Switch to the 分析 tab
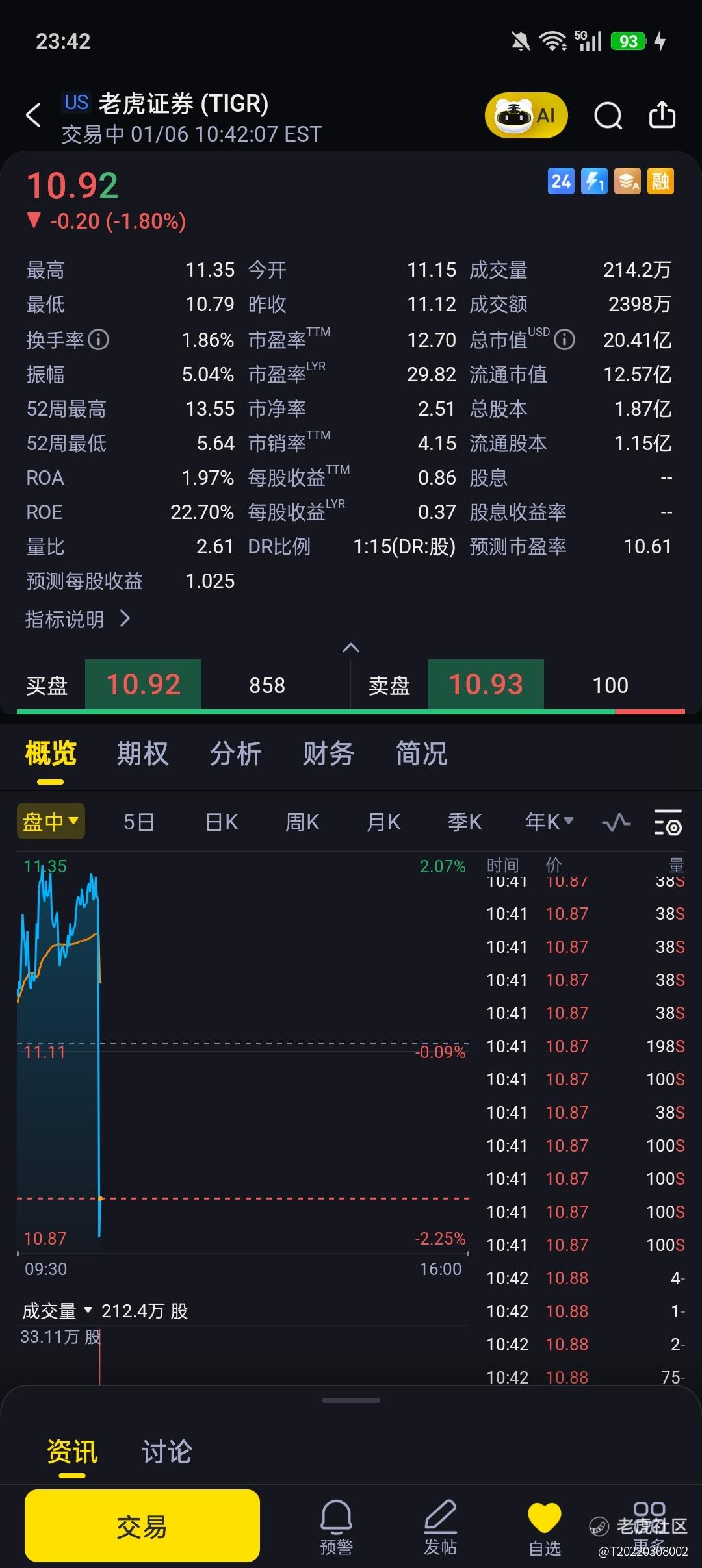Screen dimensions: 702x1568 click(x=235, y=754)
